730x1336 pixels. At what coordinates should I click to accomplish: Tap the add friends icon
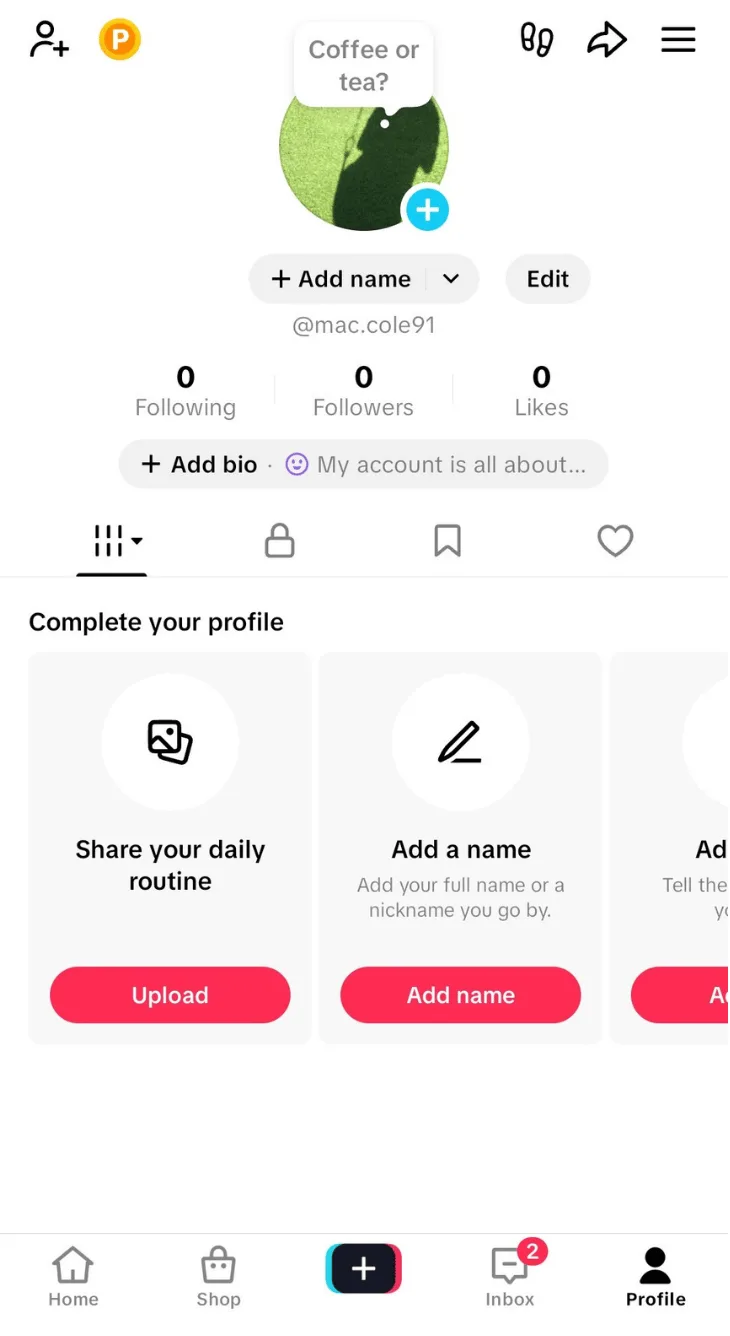(49, 40)
